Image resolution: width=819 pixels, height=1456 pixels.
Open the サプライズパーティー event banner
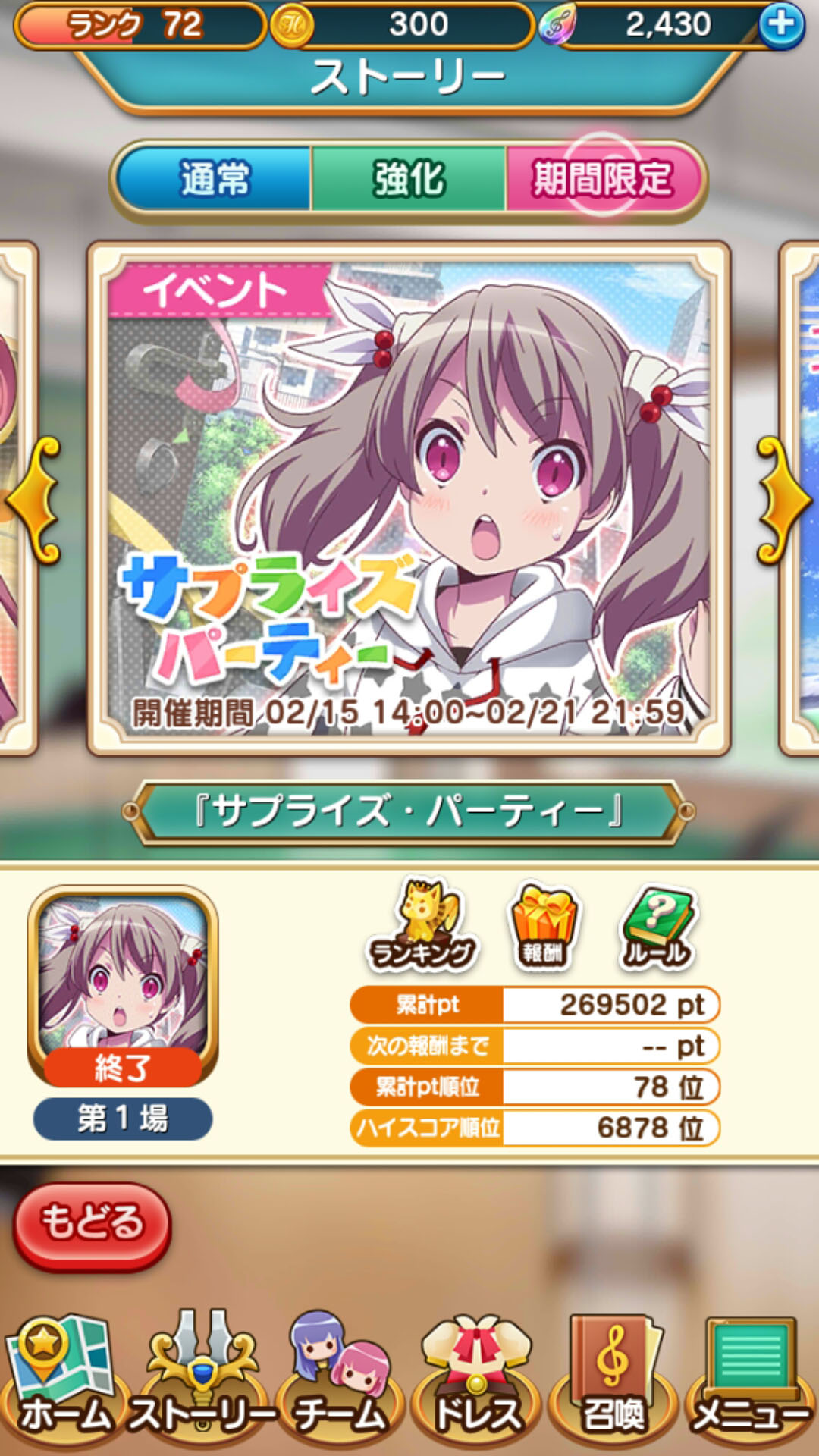click(409, 499)
